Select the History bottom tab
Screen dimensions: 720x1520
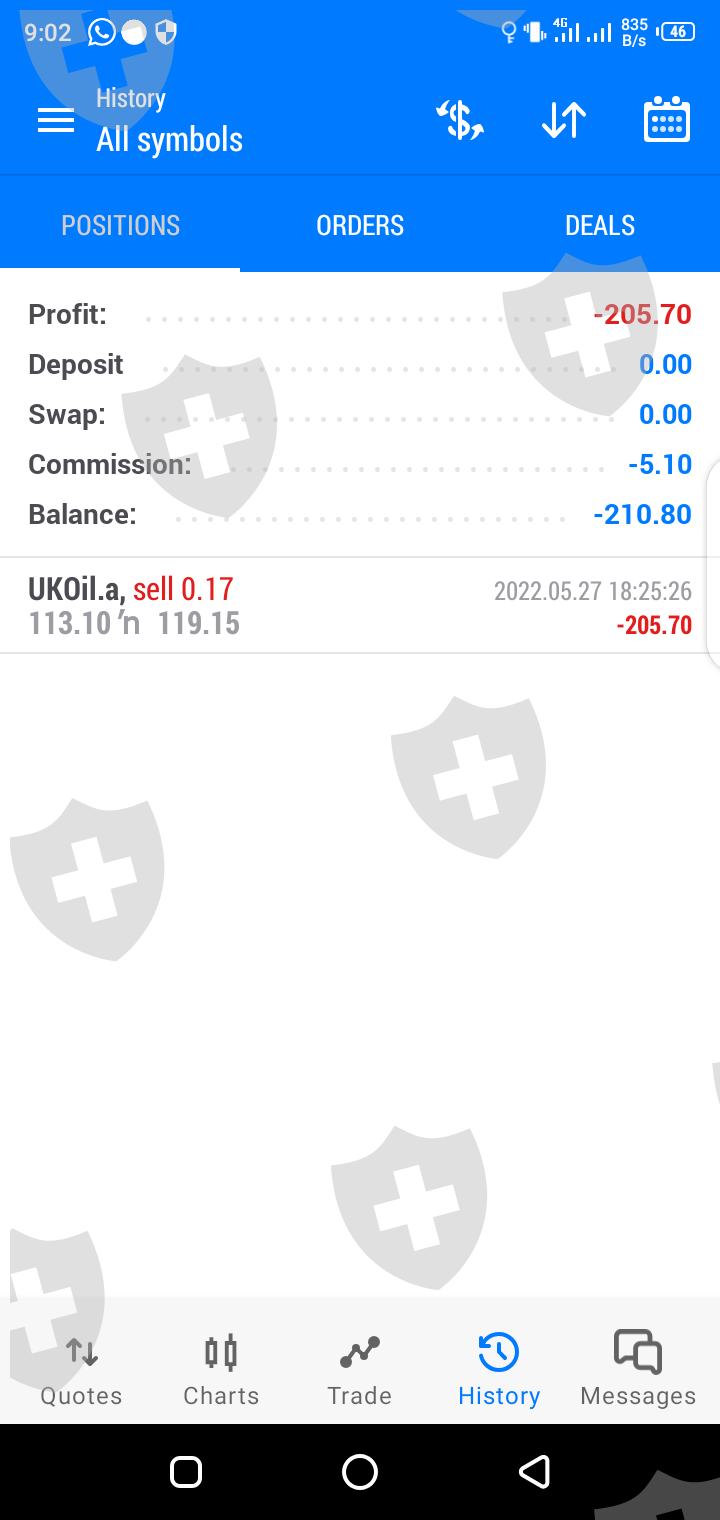499,1370
